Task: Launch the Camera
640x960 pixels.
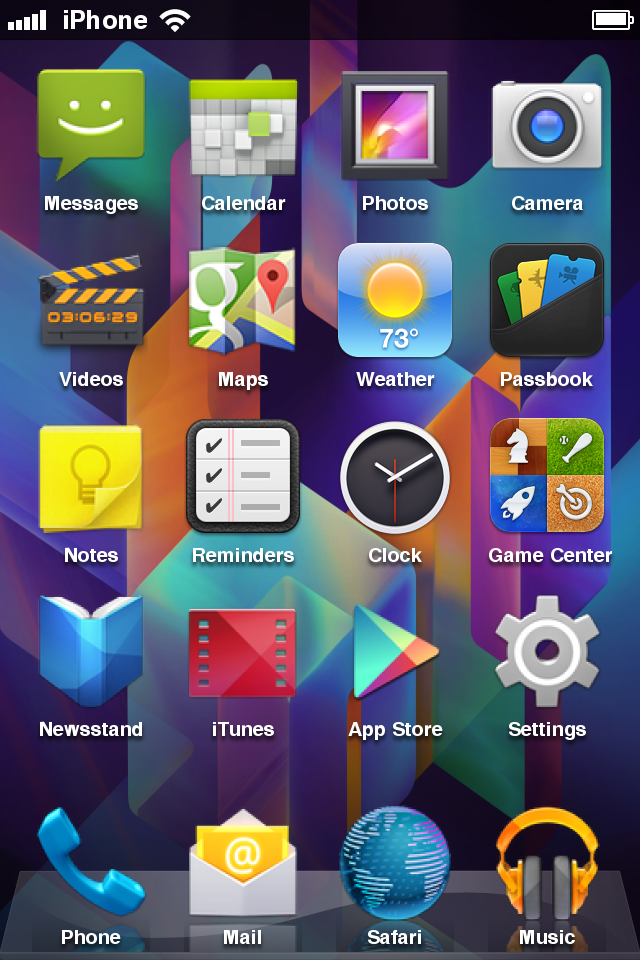Action: [547, 125]
